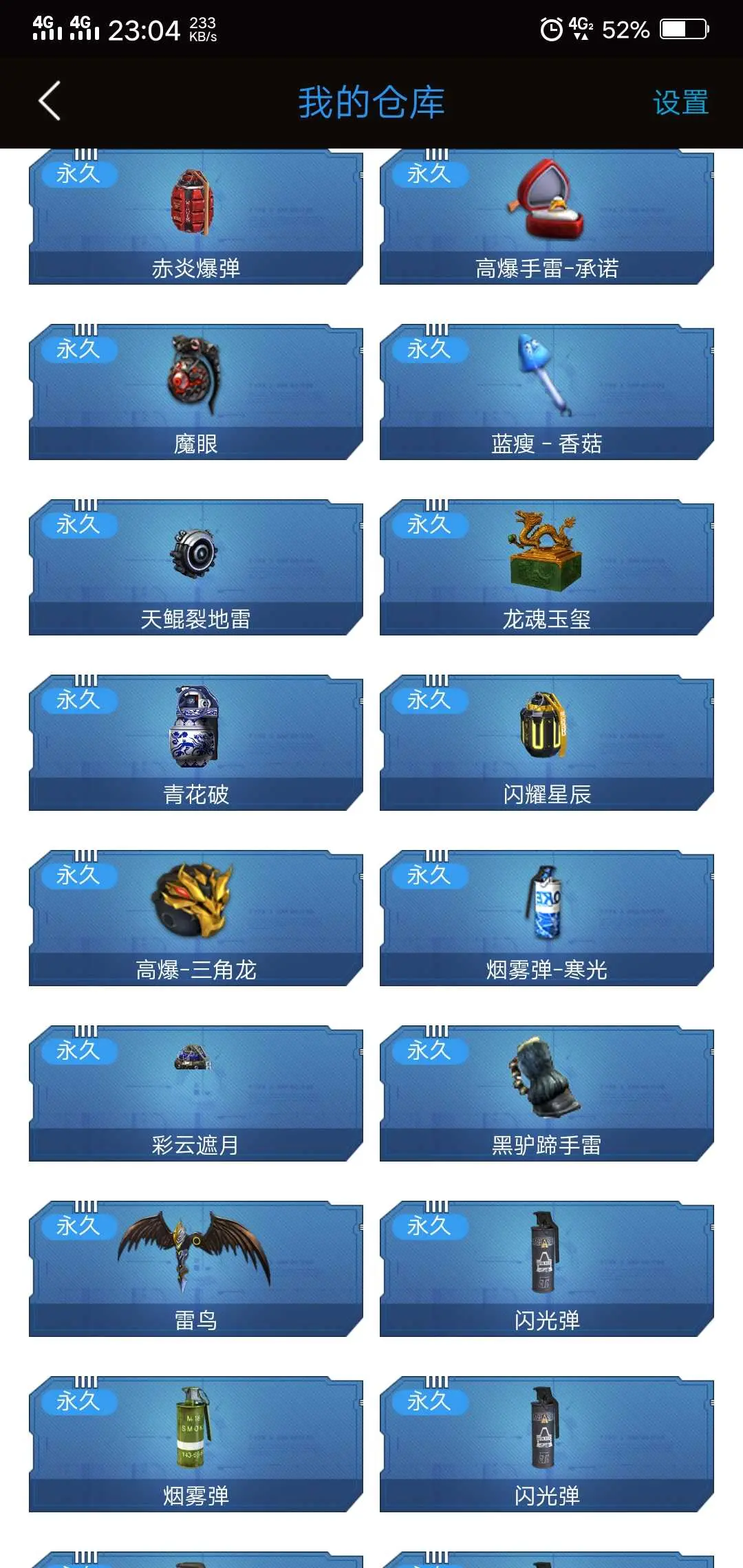Open the 彩云遮月 item
Viewport: 743px width, 1568px height.
[x=196, y=1093]
